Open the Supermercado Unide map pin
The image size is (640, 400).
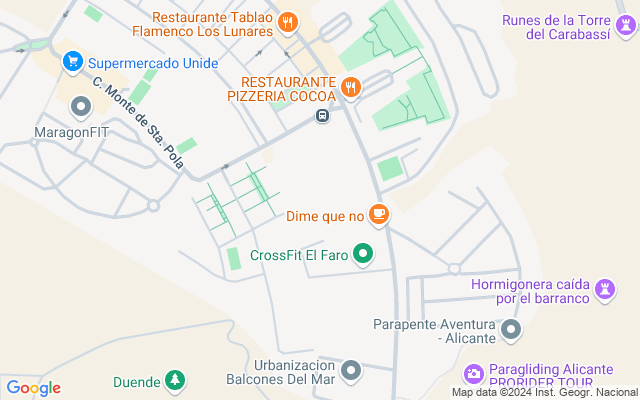[72, 62]
